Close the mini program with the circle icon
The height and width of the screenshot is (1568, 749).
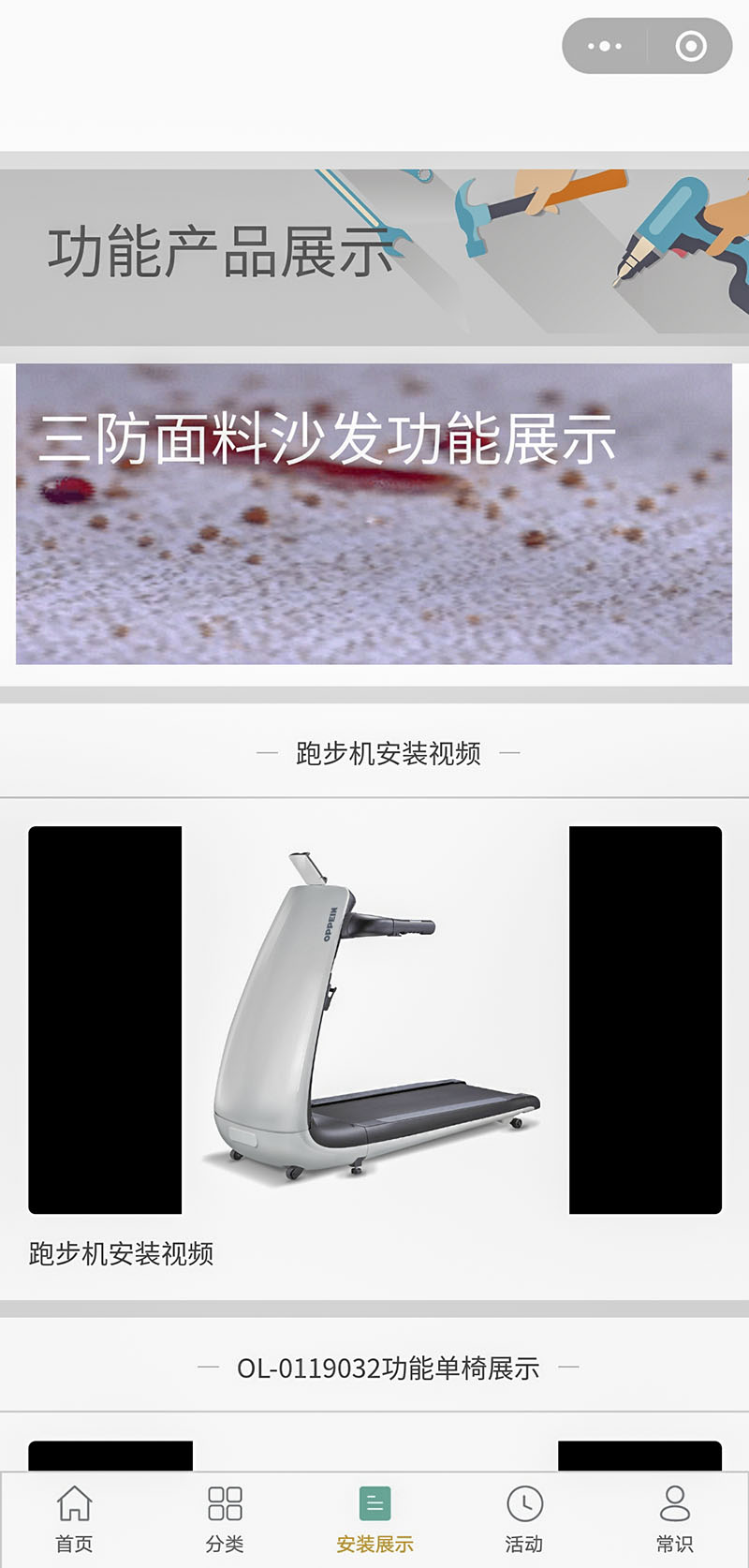point(691,46)
